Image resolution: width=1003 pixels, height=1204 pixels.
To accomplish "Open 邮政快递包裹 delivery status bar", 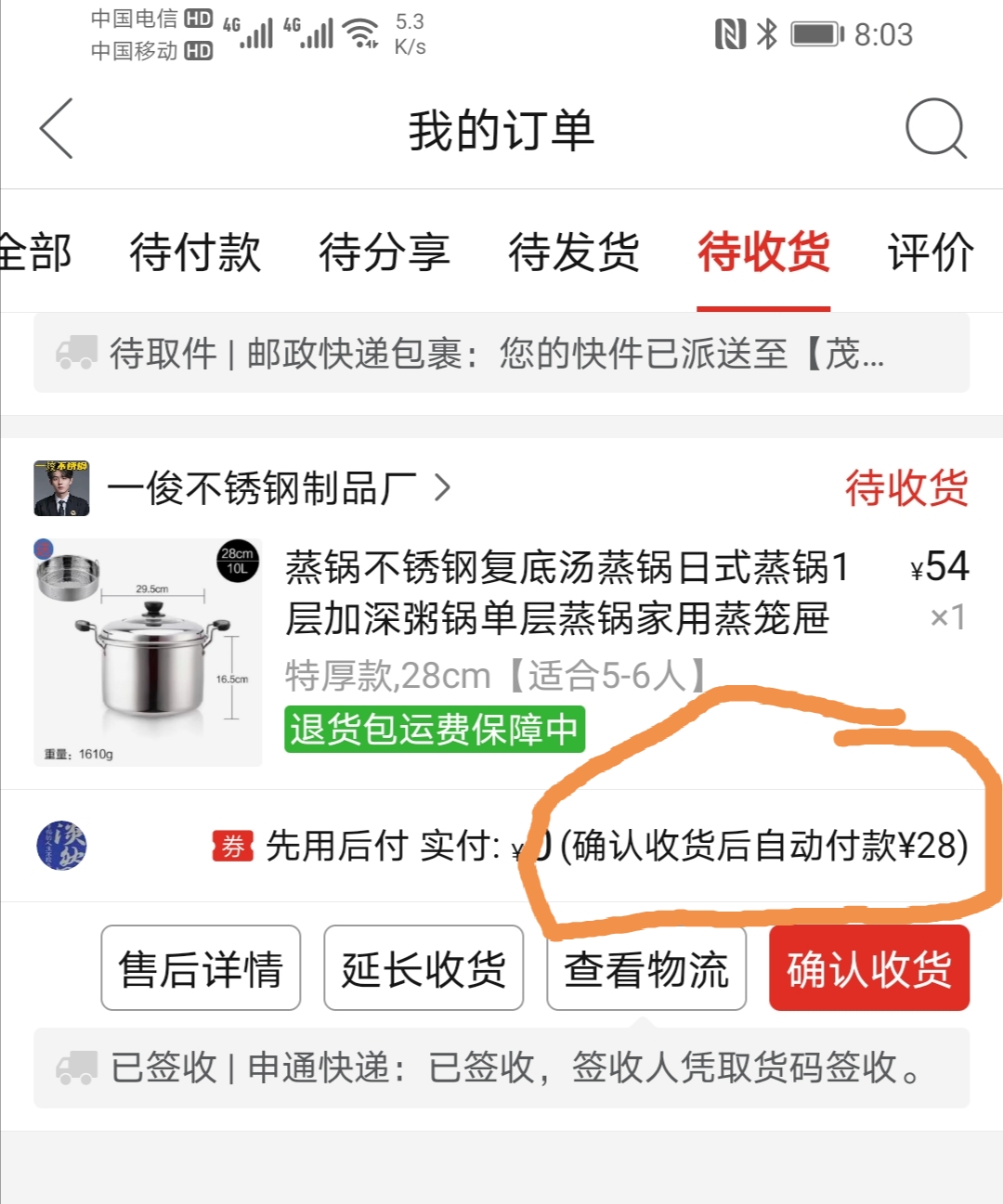I will pos(501,354).
